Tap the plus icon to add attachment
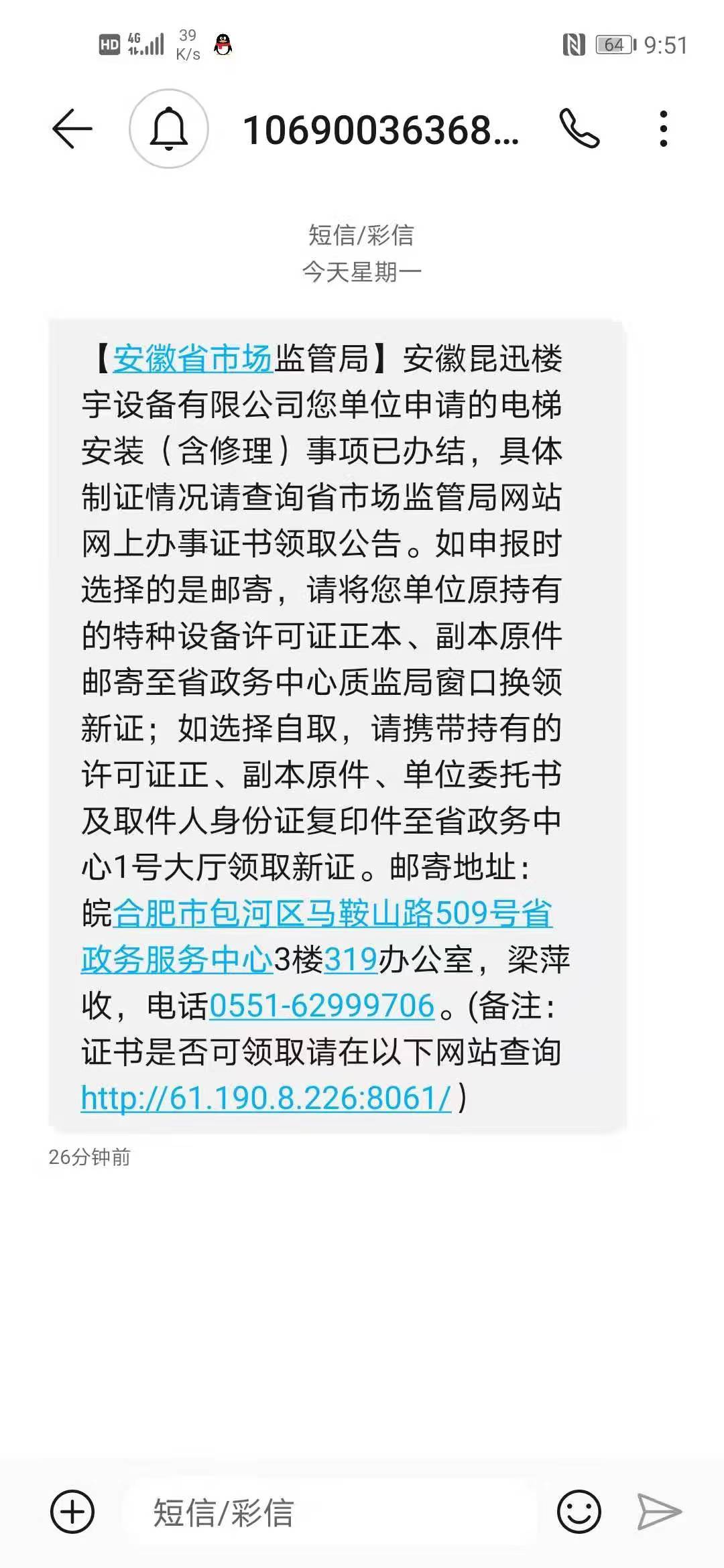Image resolution: width=724 pixels, height=1568 pixels. [72, 1512]
